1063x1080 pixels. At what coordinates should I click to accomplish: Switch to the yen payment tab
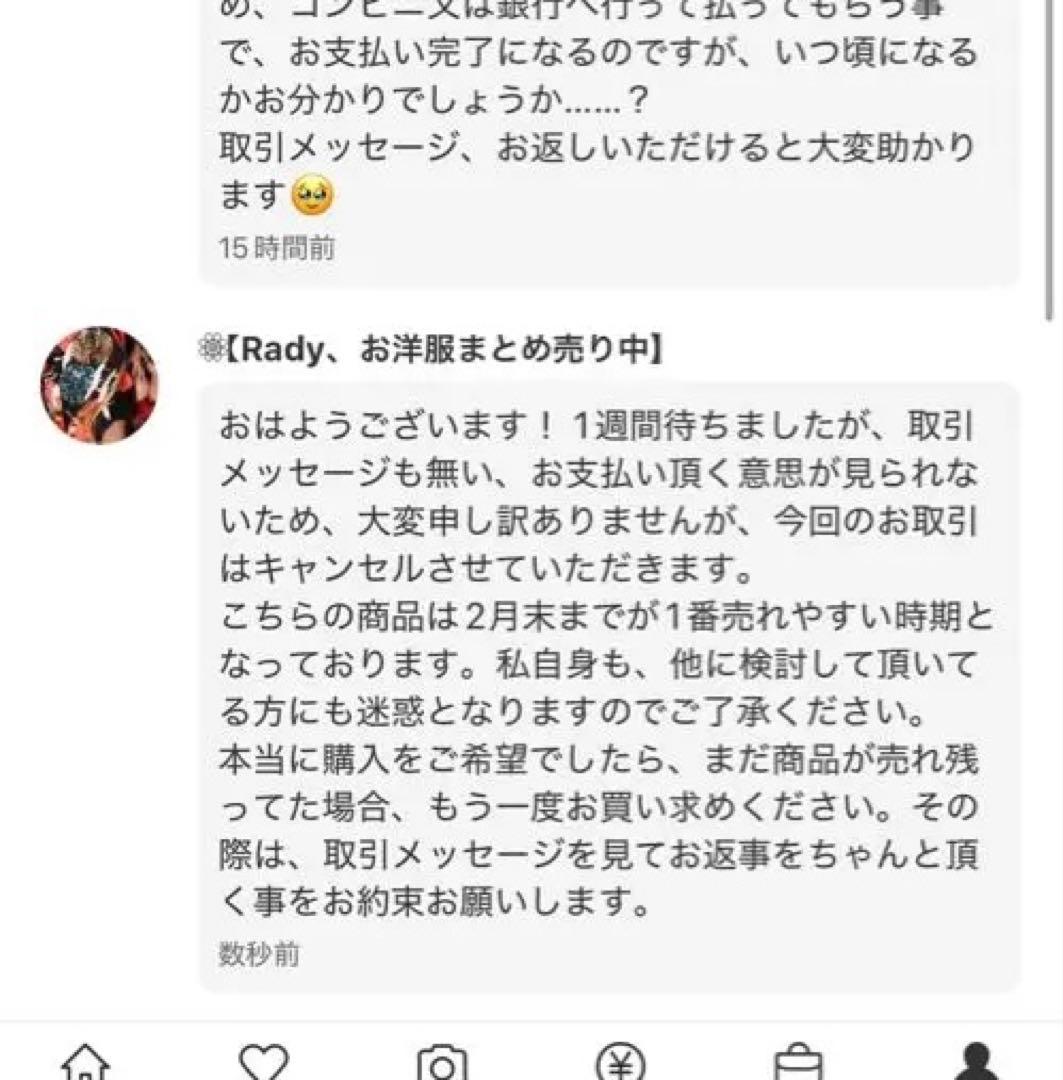(620, 1062)
